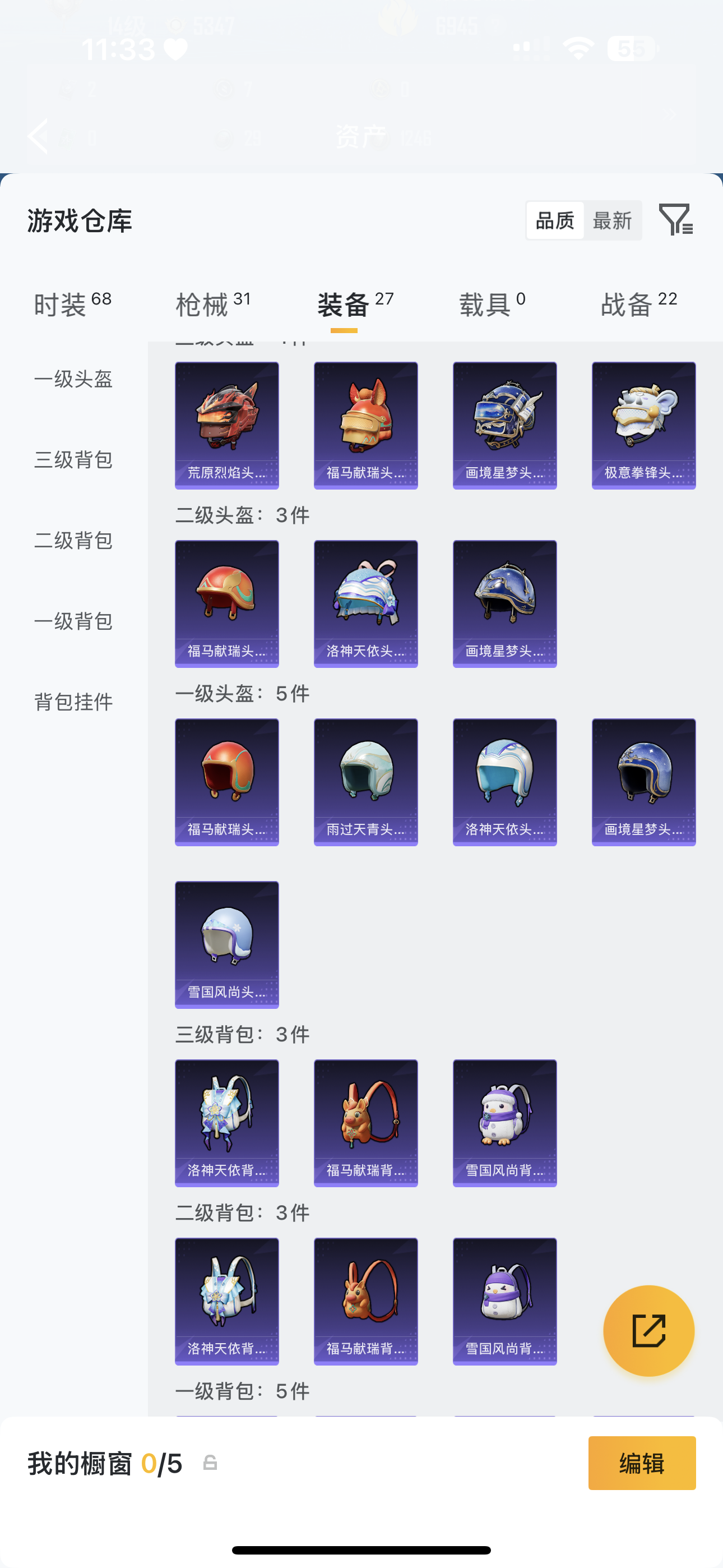Switch to the 载具 tab

point(492,305)
